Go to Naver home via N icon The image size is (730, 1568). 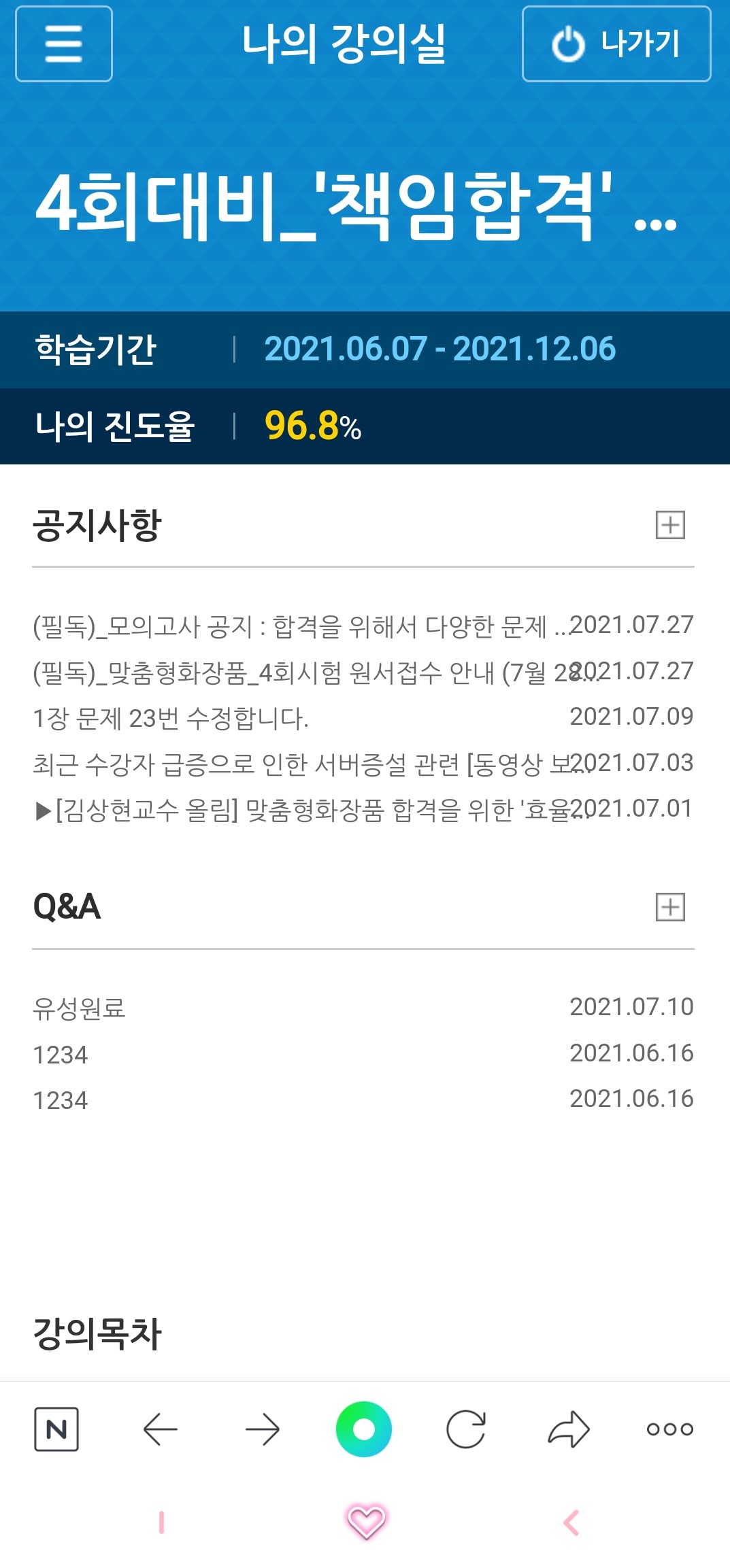56,1429
